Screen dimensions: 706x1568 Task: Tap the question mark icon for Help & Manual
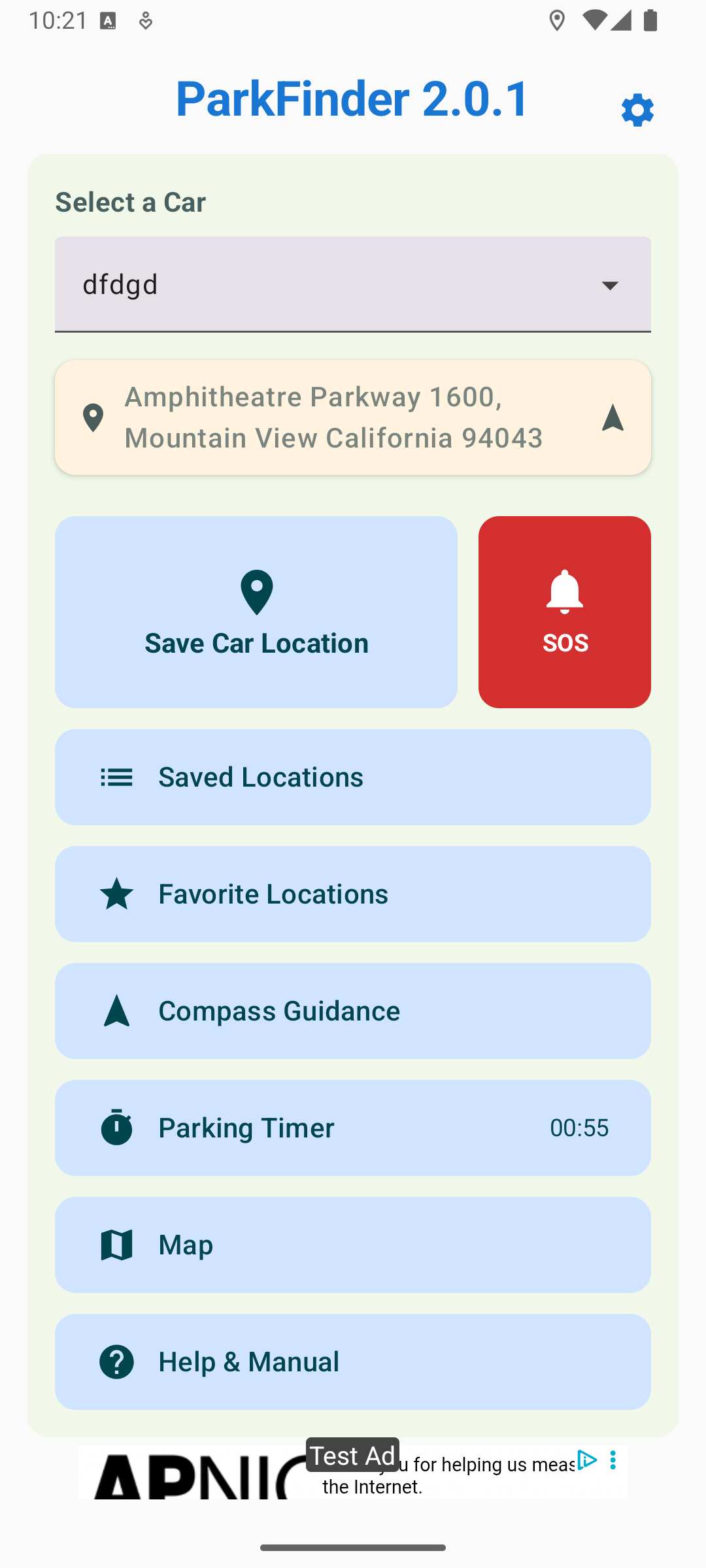click(116, 1361)
